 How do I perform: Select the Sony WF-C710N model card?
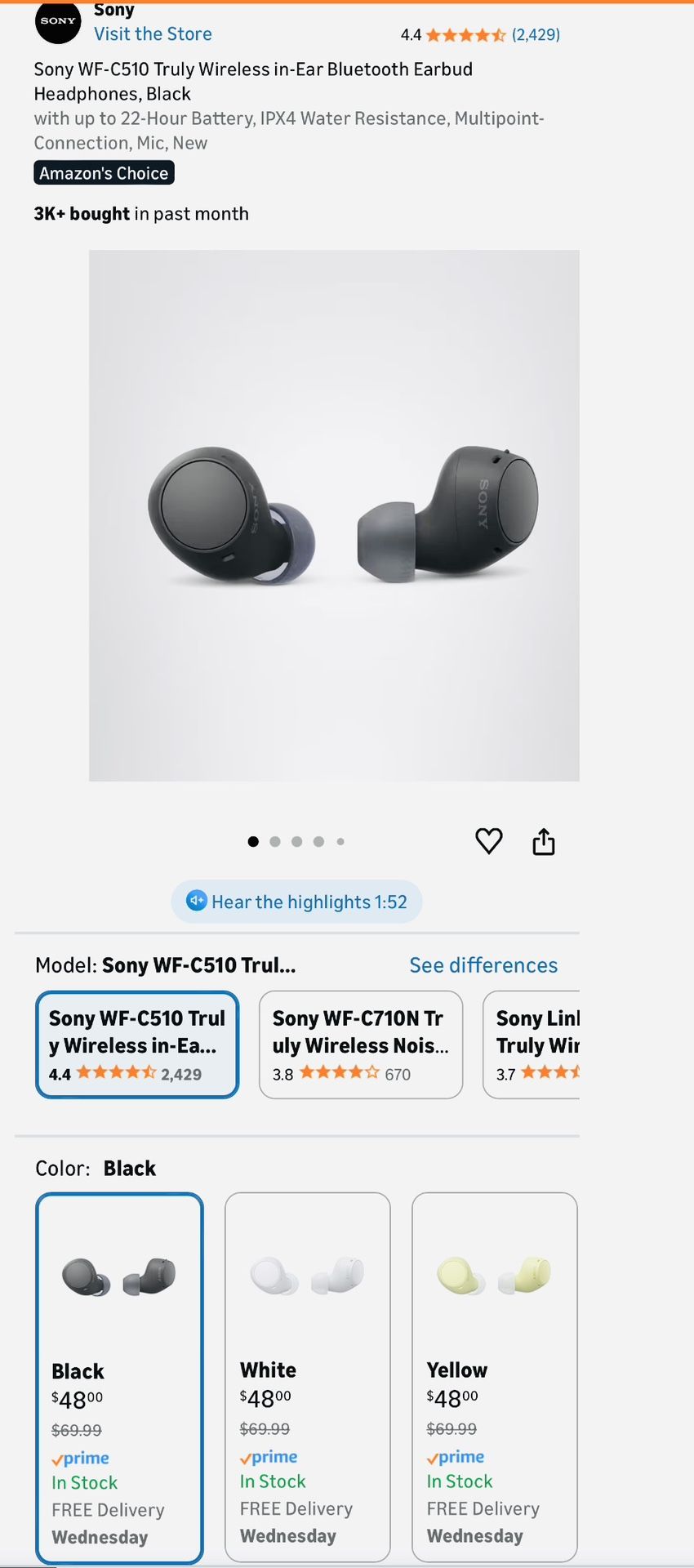coord(360,1045)
